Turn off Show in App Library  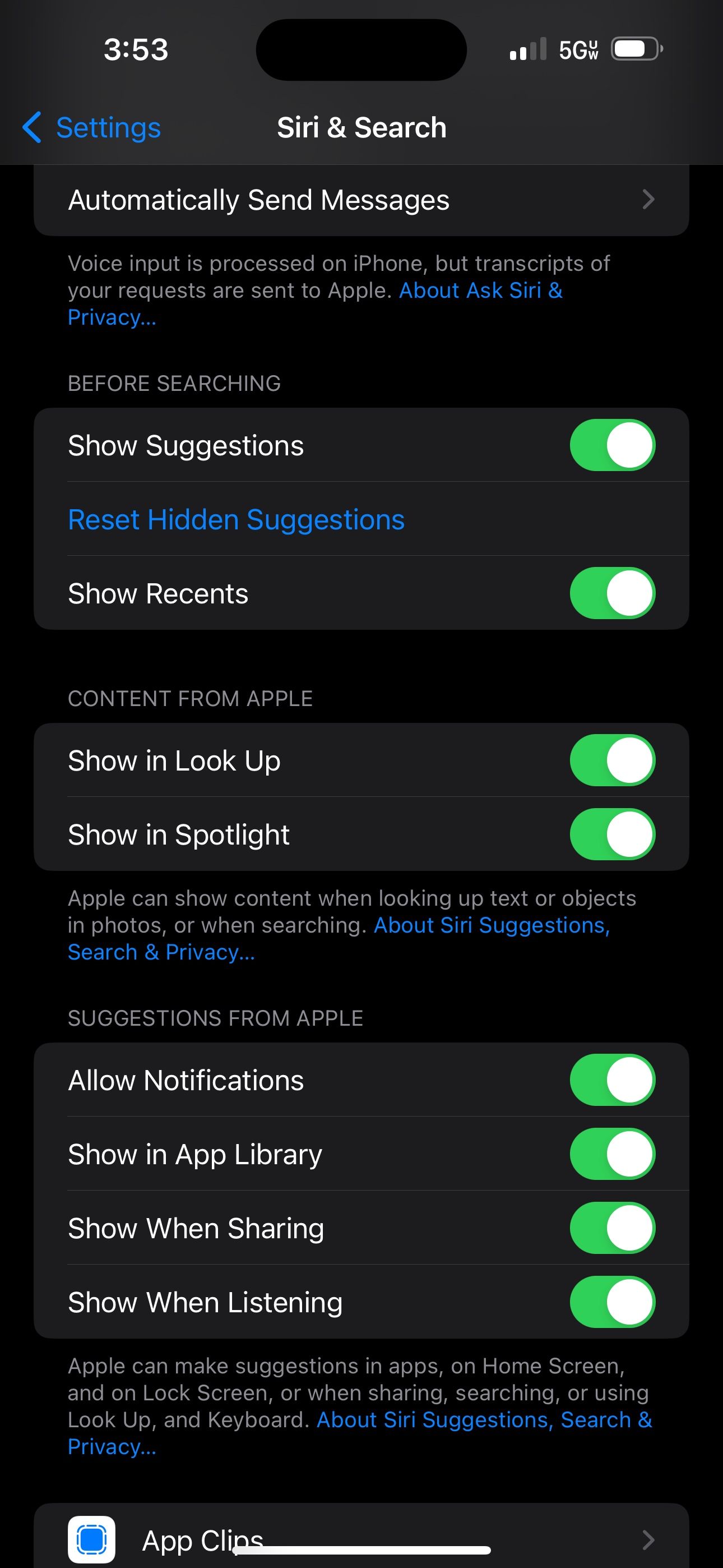613,1154
